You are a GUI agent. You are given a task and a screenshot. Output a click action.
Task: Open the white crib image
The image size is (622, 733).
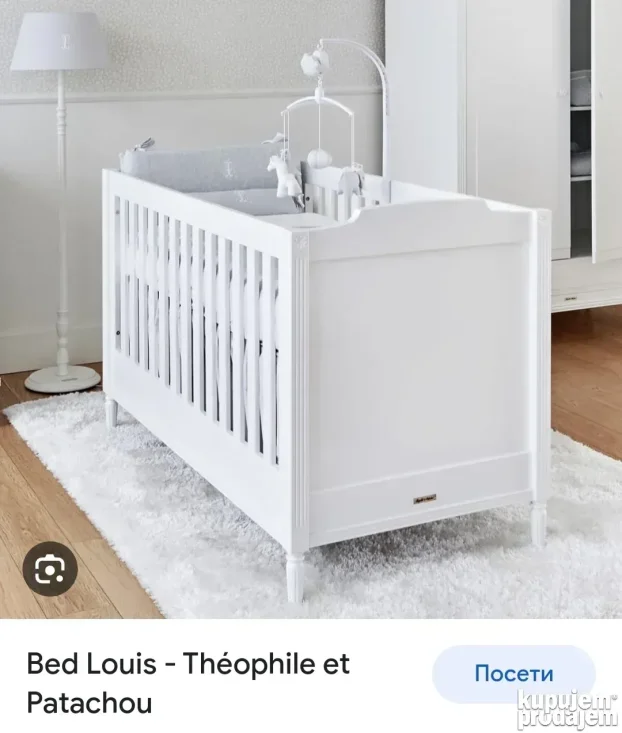coord(330,330)
